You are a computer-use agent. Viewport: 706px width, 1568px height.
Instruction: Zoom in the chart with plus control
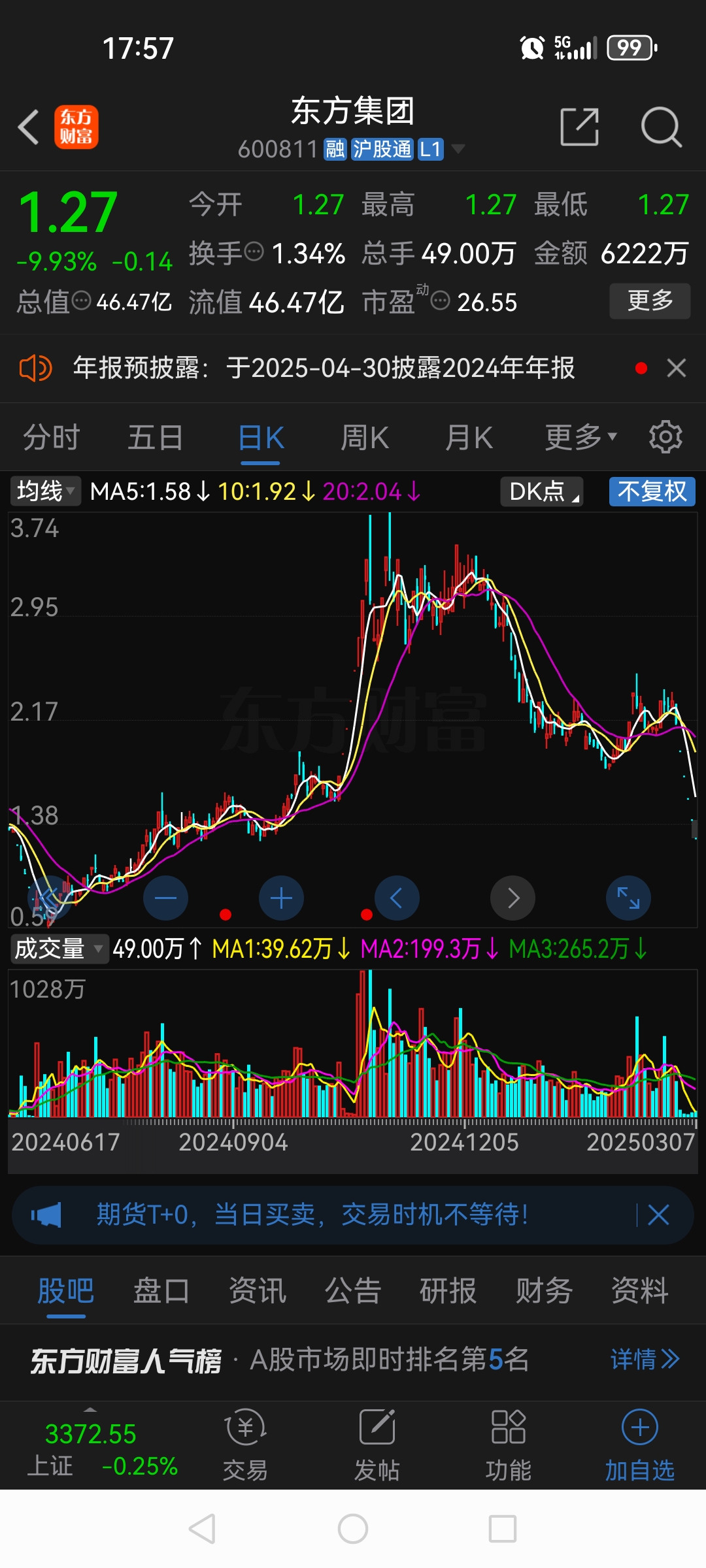pos(281,898)
